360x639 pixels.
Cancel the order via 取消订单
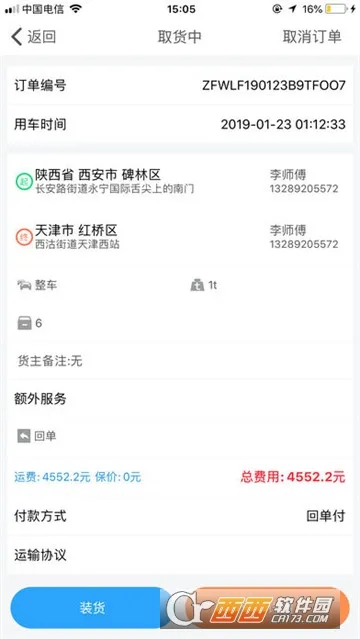tap(312, 37)
